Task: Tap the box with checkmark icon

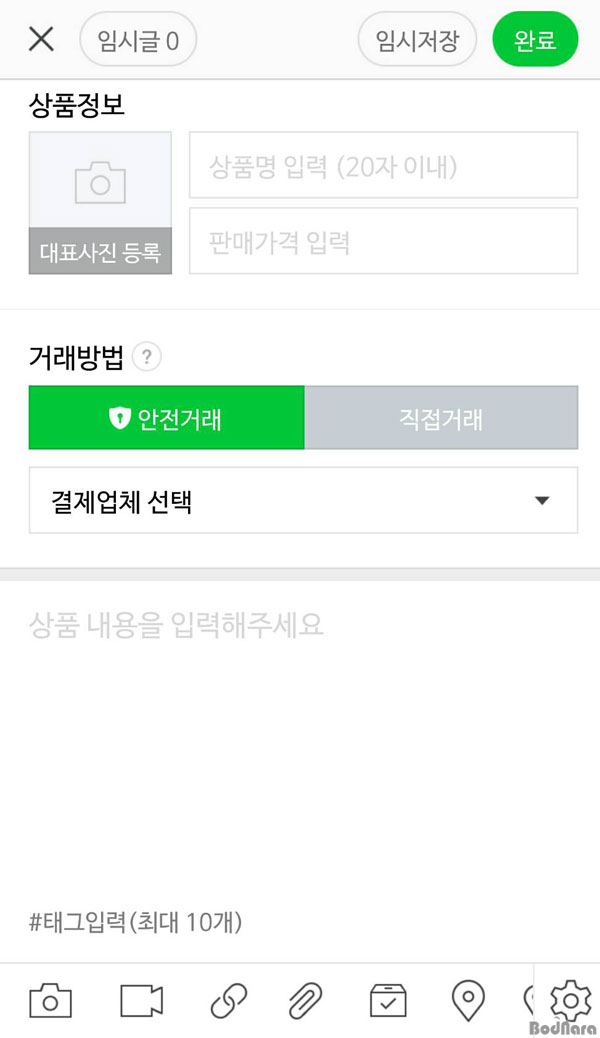Action: point(387,1000)
